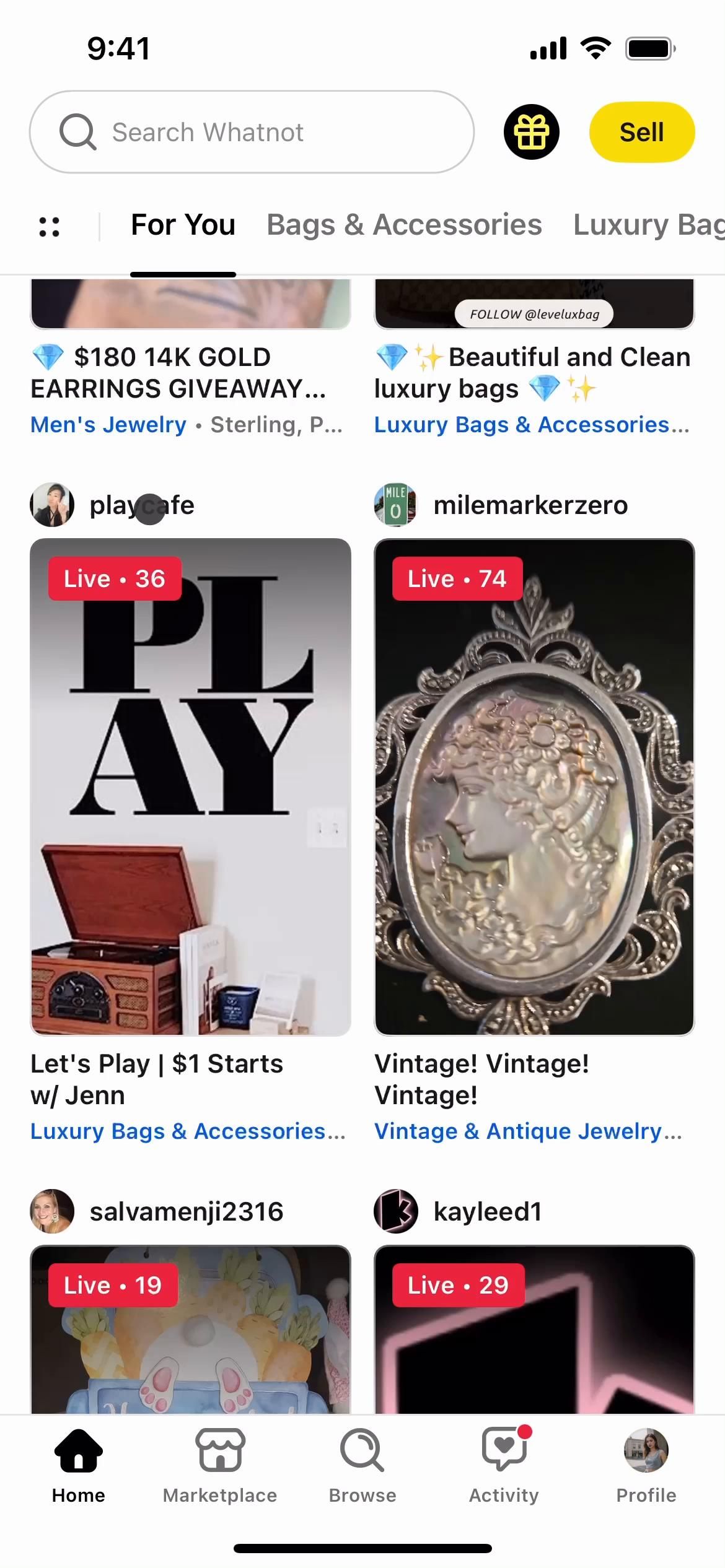Screen dimensions: 725x1568
Task: Select the Luxury Bags top tab
Action: [648, 225]
